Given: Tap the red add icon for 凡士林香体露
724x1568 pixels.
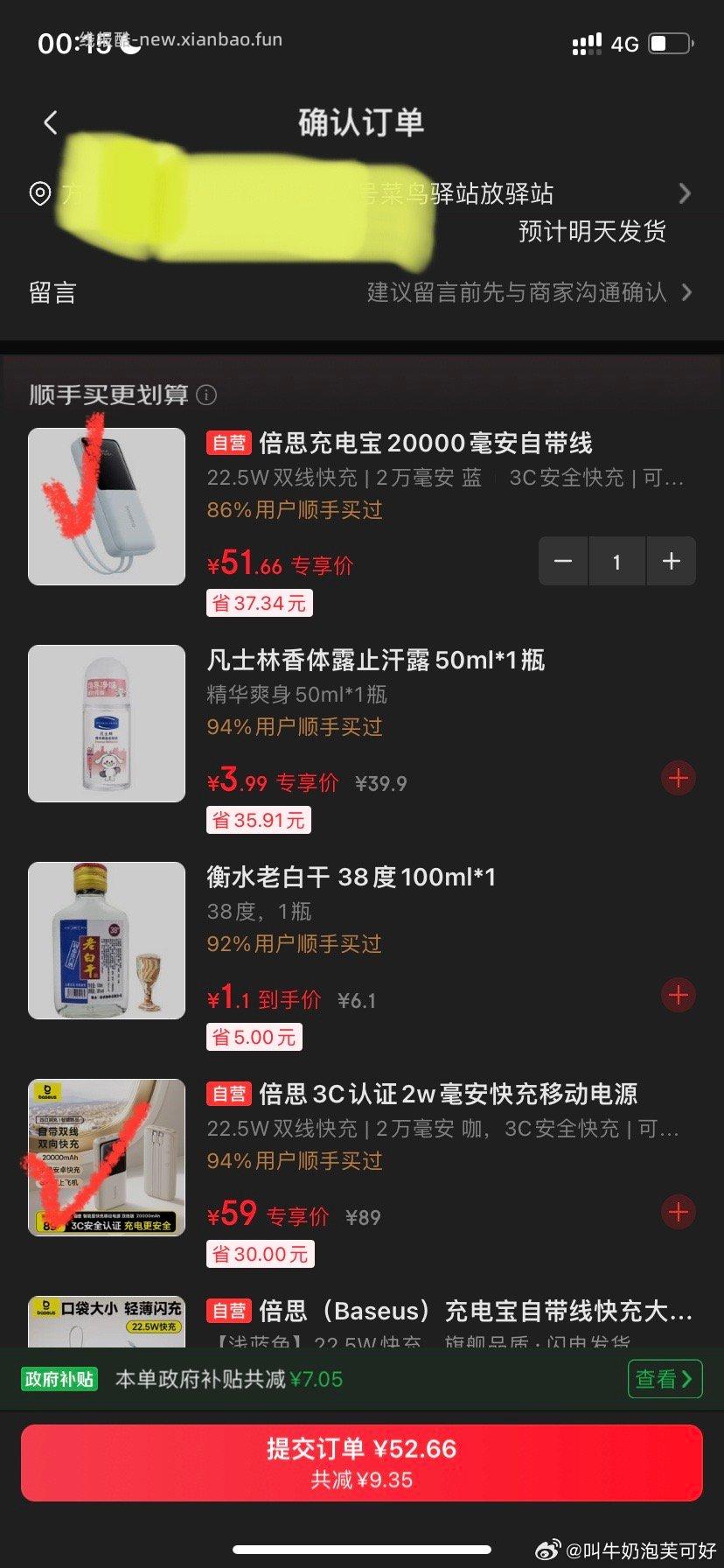Looking at the screenshot, I should (x=678, y=778).
